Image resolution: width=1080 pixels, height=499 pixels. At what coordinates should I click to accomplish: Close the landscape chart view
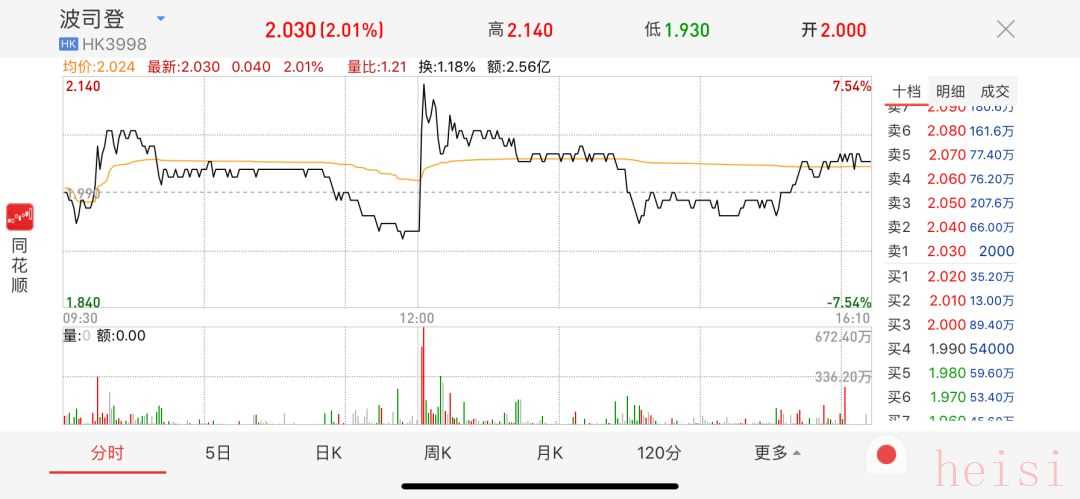1005,29
